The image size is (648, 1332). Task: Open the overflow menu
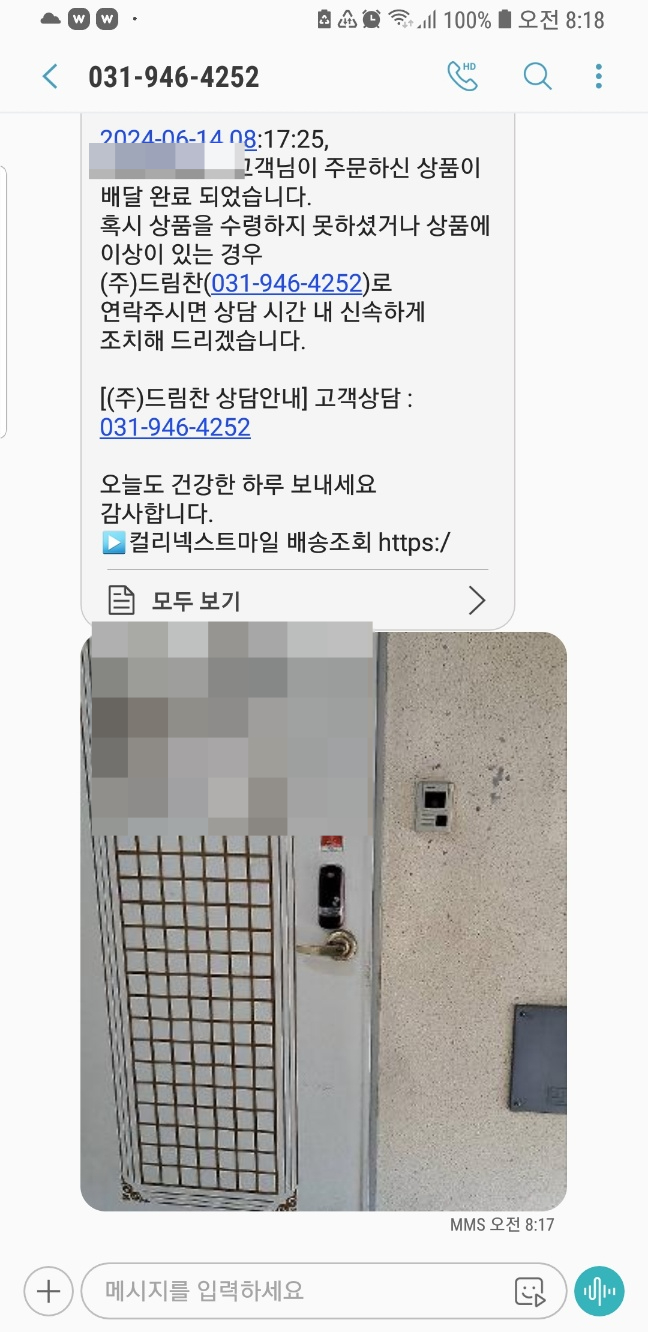(x=598, y=77)
